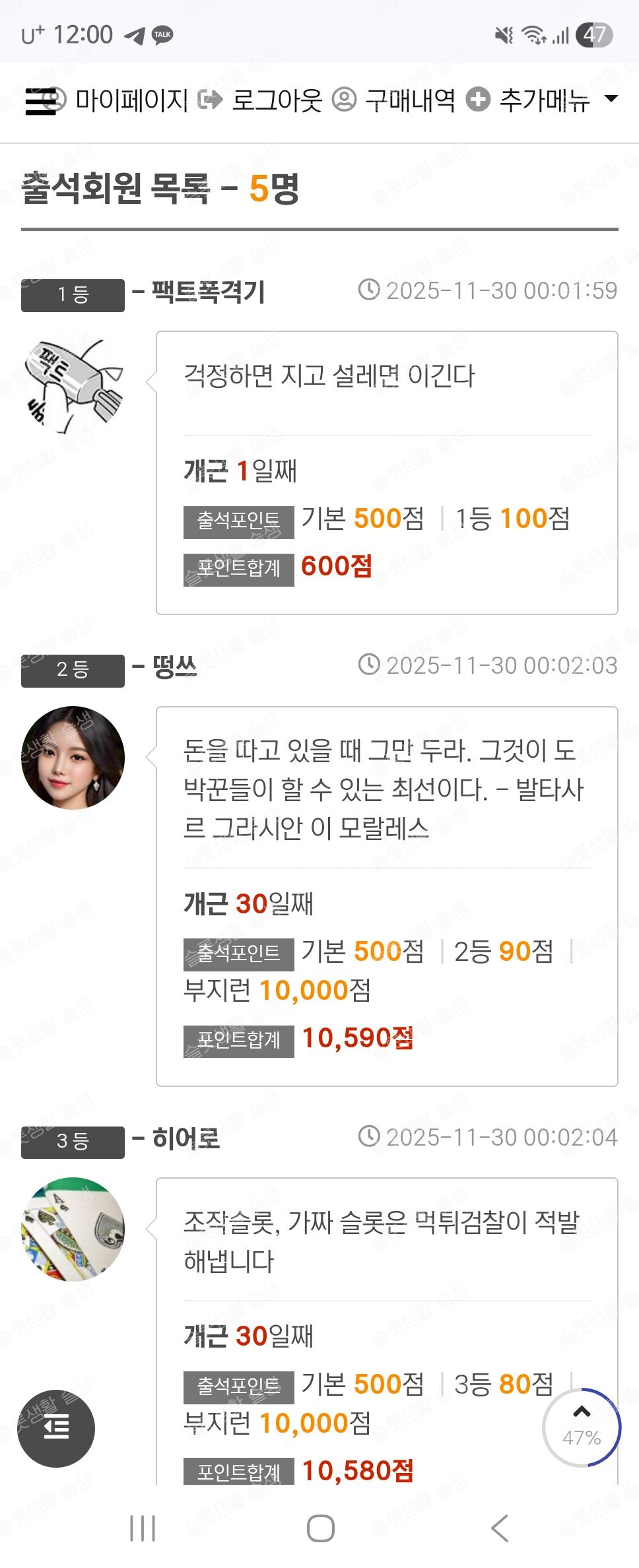The image size is (639, 1568).
Task: Open 떵쓰's profile picture
Action: 73,758
